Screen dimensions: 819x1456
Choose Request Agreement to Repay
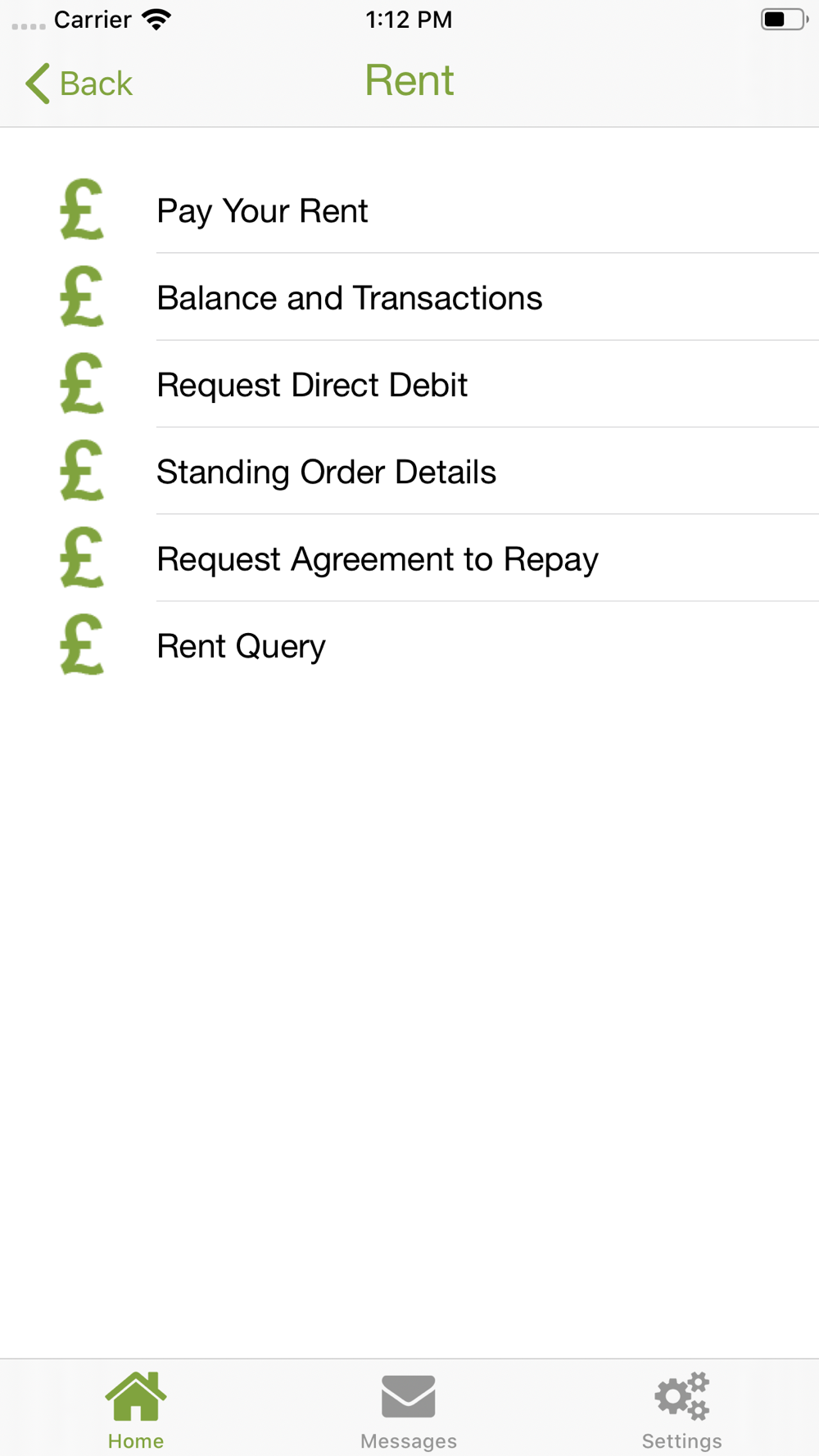[409, 558]
